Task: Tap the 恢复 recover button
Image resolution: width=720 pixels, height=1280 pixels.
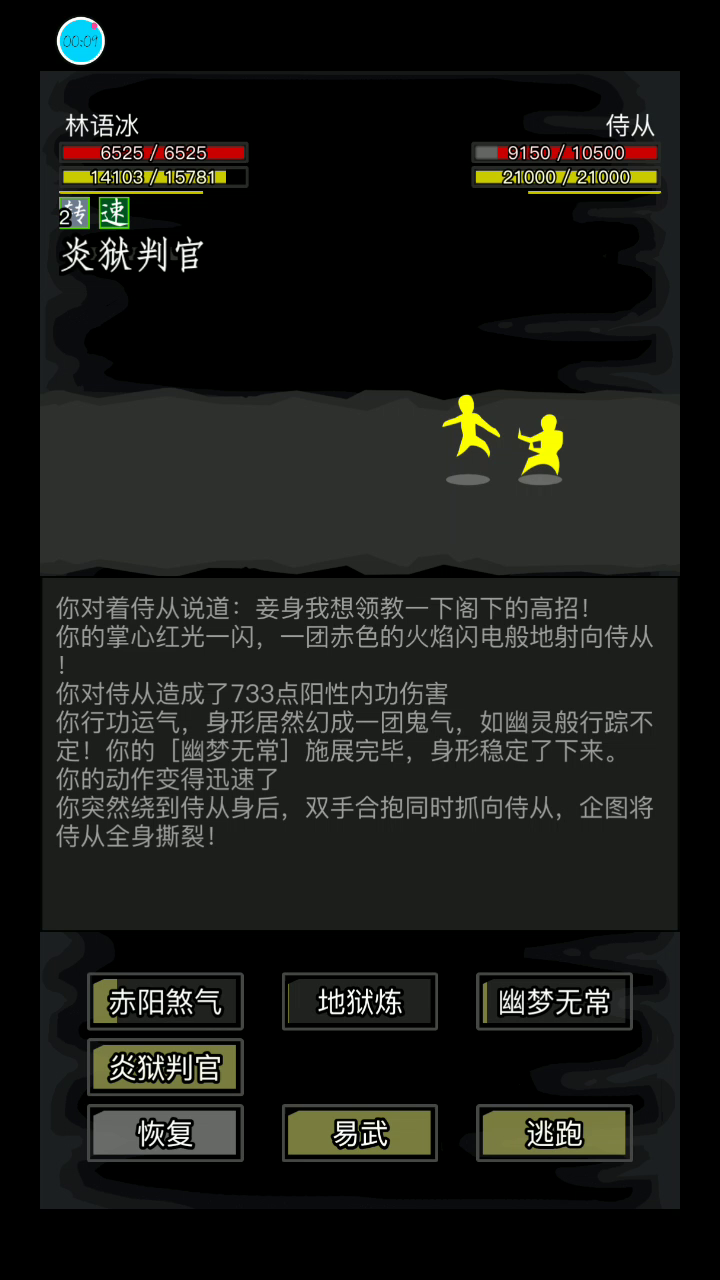Action: 165,1134
